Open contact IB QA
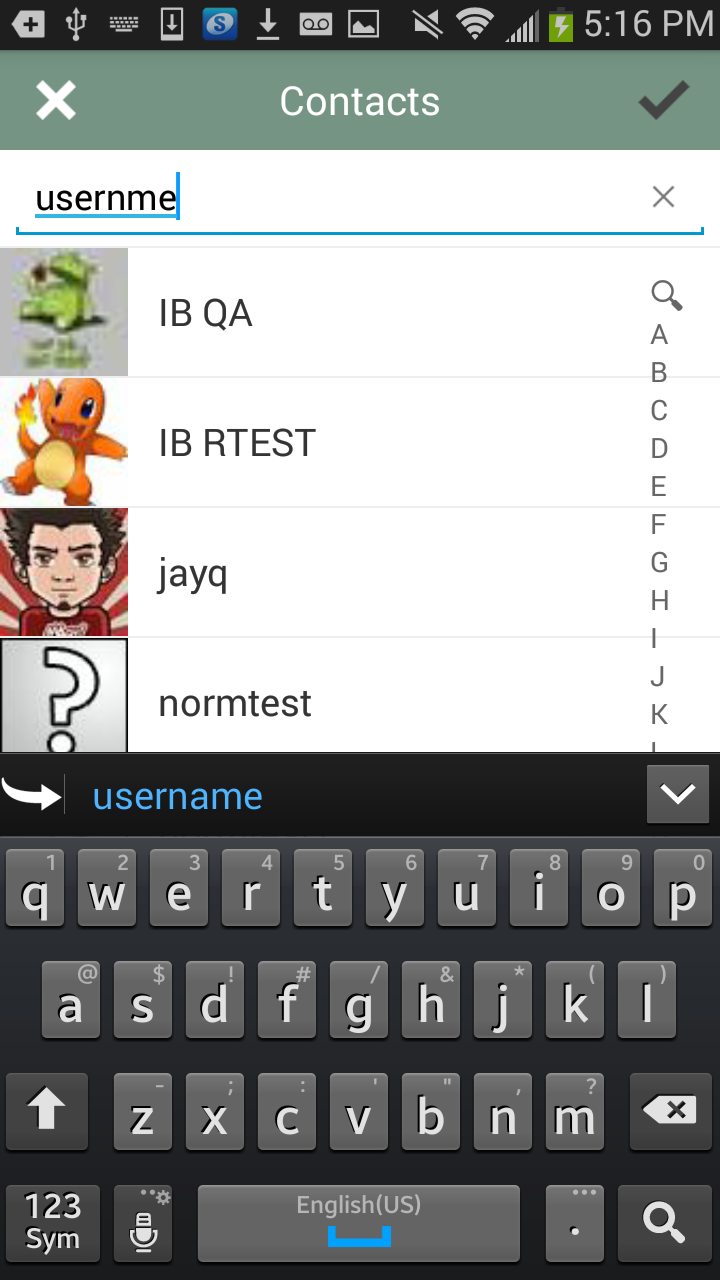The image size is (720, 1280). [x=360, y=313]
